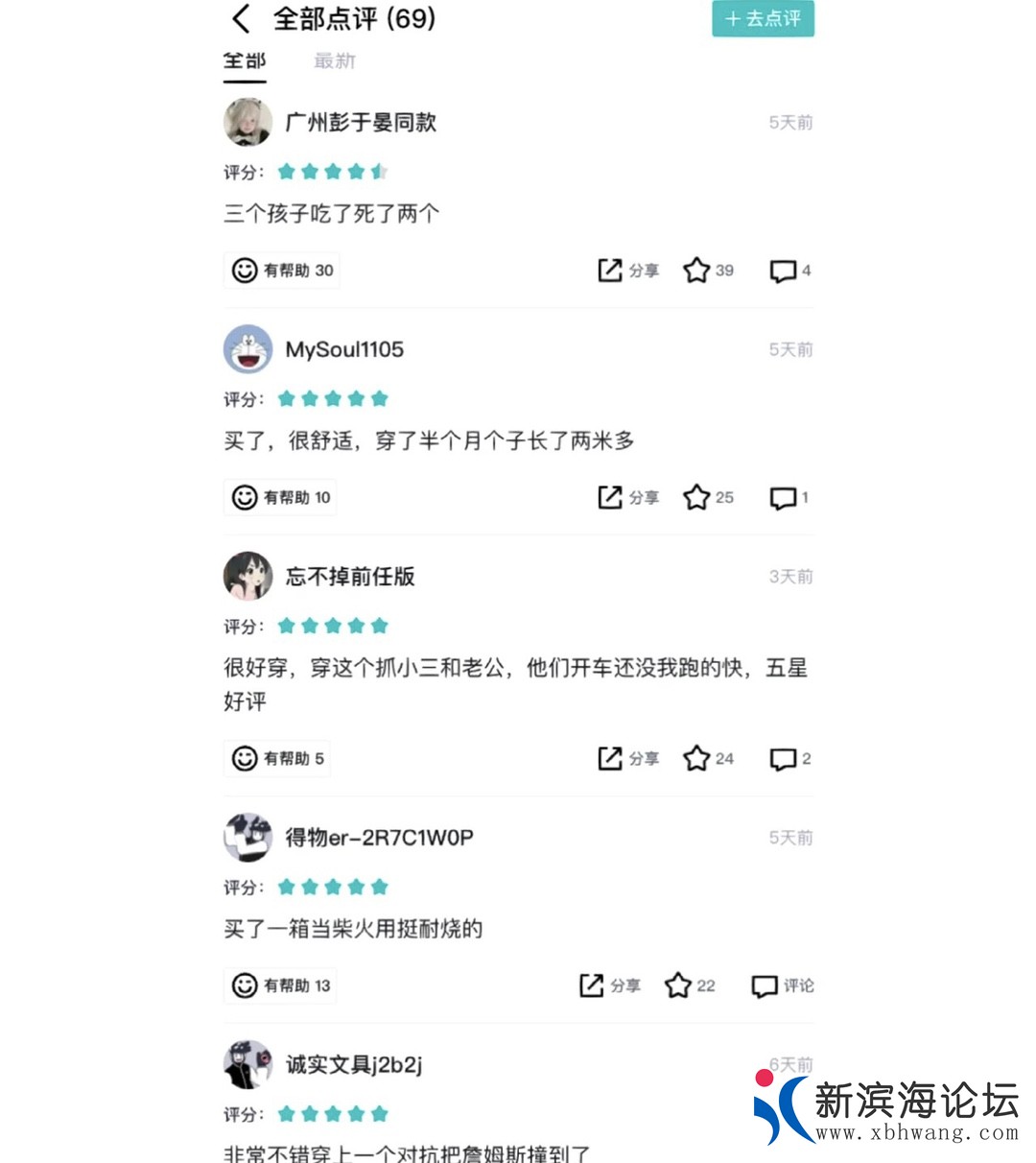The height and width of the screenshot is (1163, 1036).
Task: Open comments on 忘不掉前任版's review
Action: 789,758
